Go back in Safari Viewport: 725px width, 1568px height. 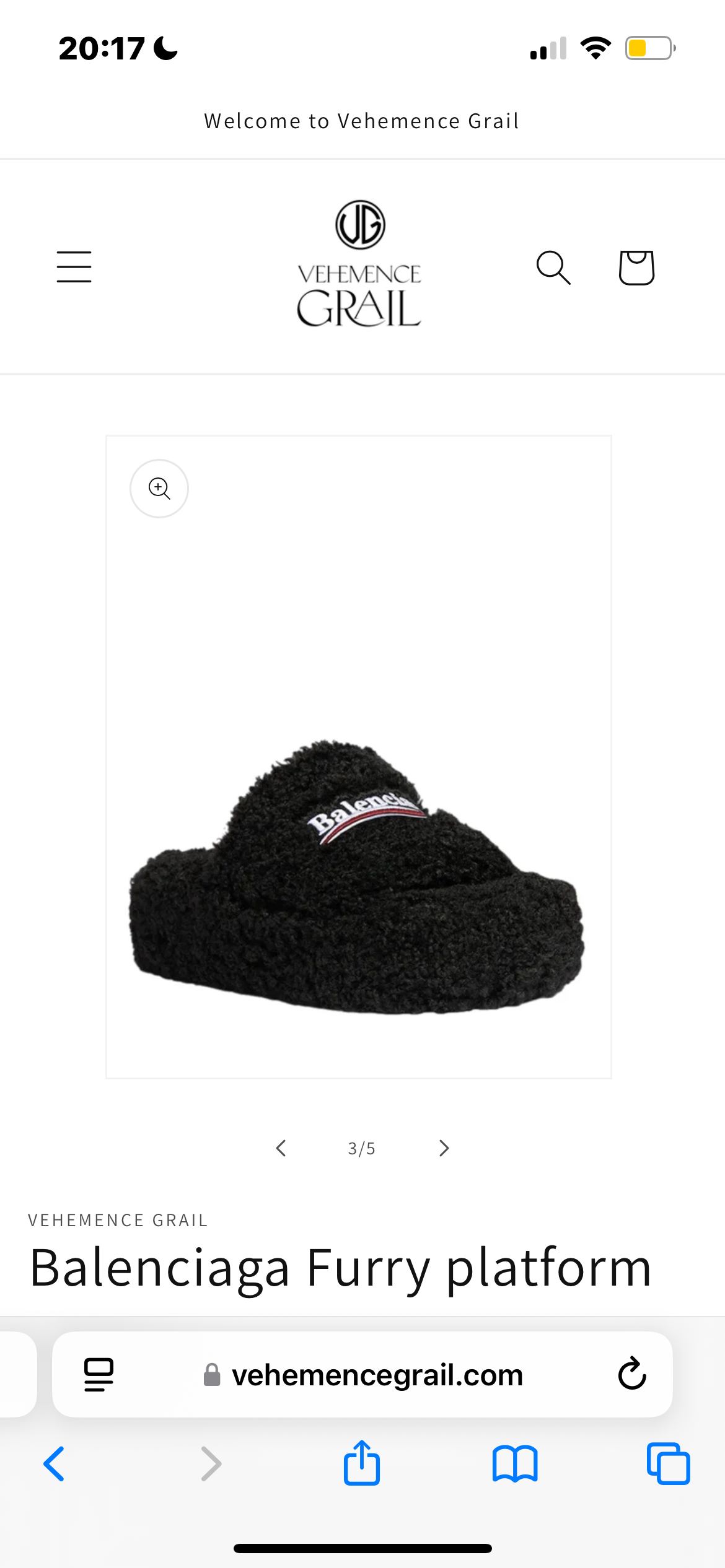point(54,1464)
